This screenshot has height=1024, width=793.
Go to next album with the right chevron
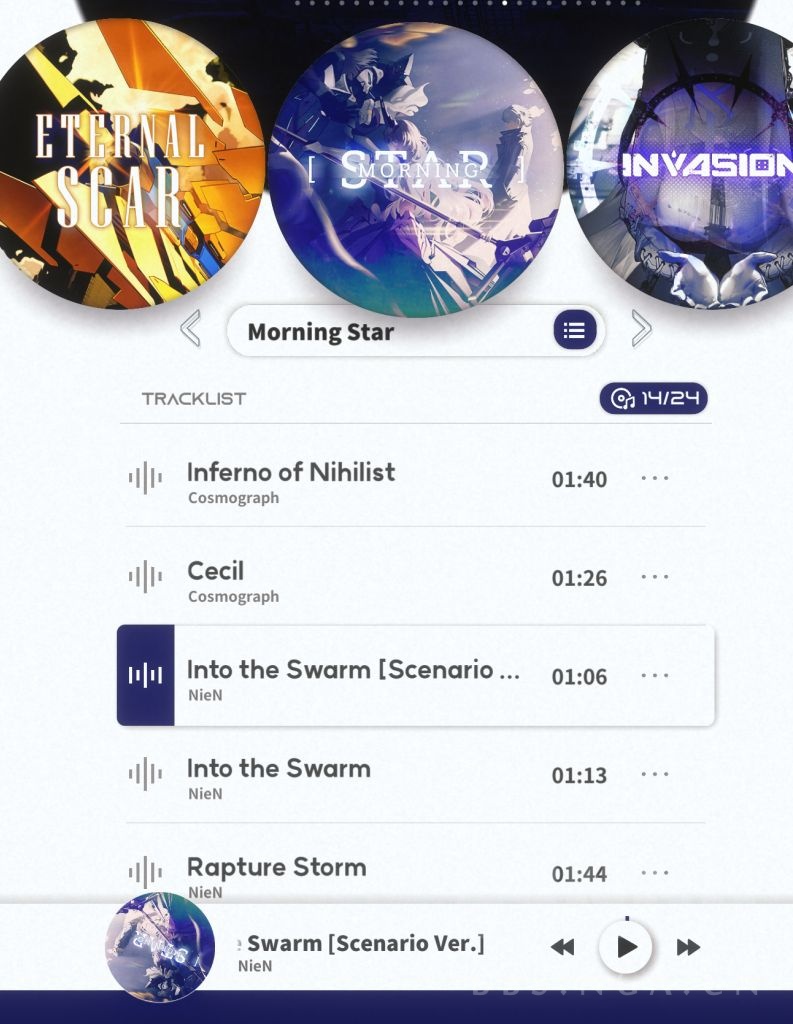point(642,327)
